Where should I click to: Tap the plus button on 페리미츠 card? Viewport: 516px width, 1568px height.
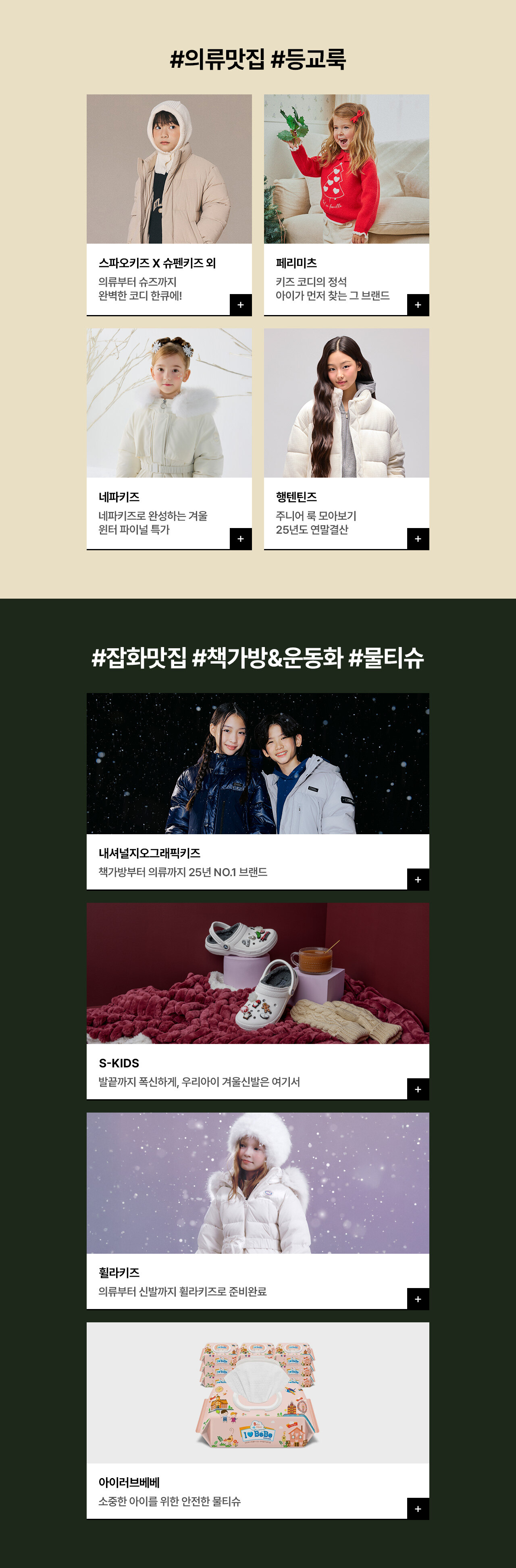point(417,305)
